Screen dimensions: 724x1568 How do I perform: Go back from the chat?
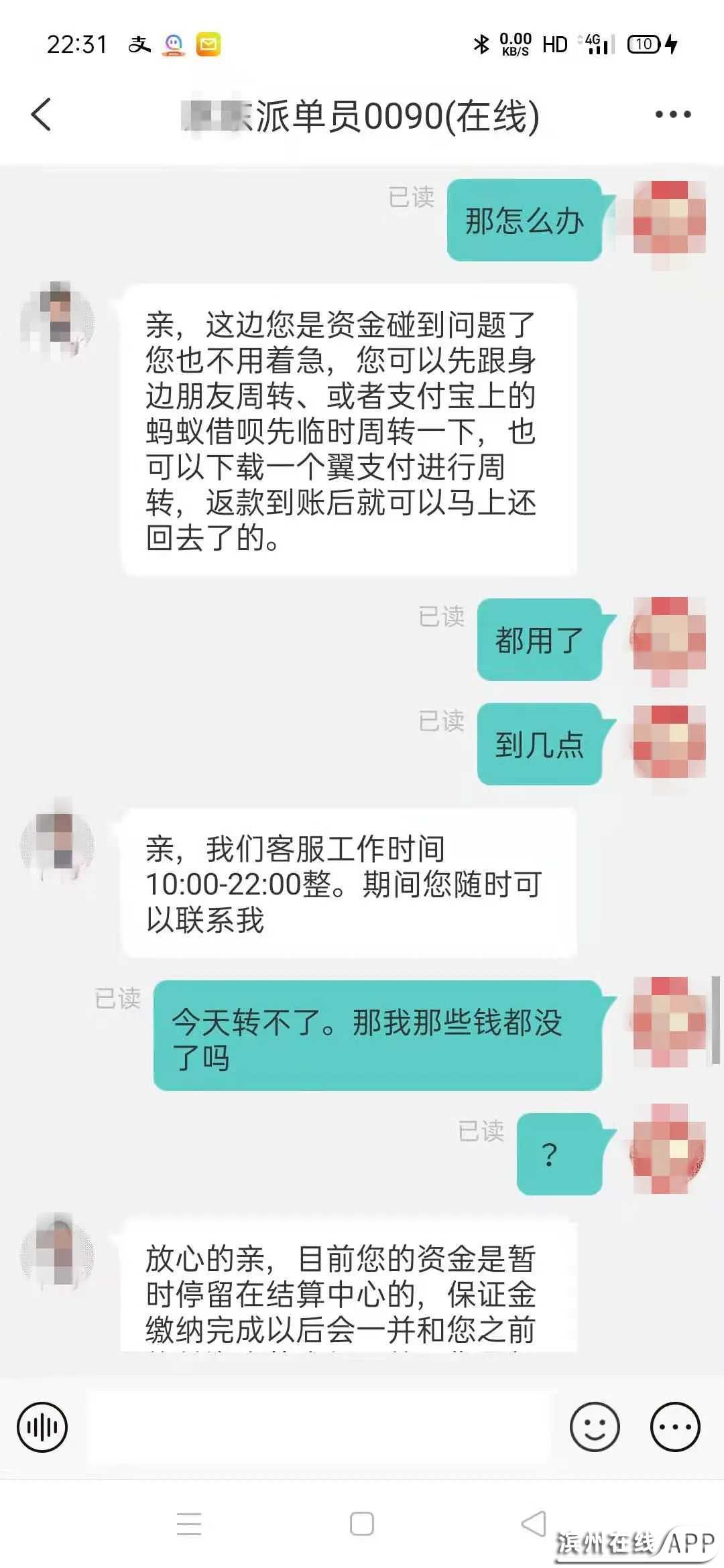pos(42,115)
